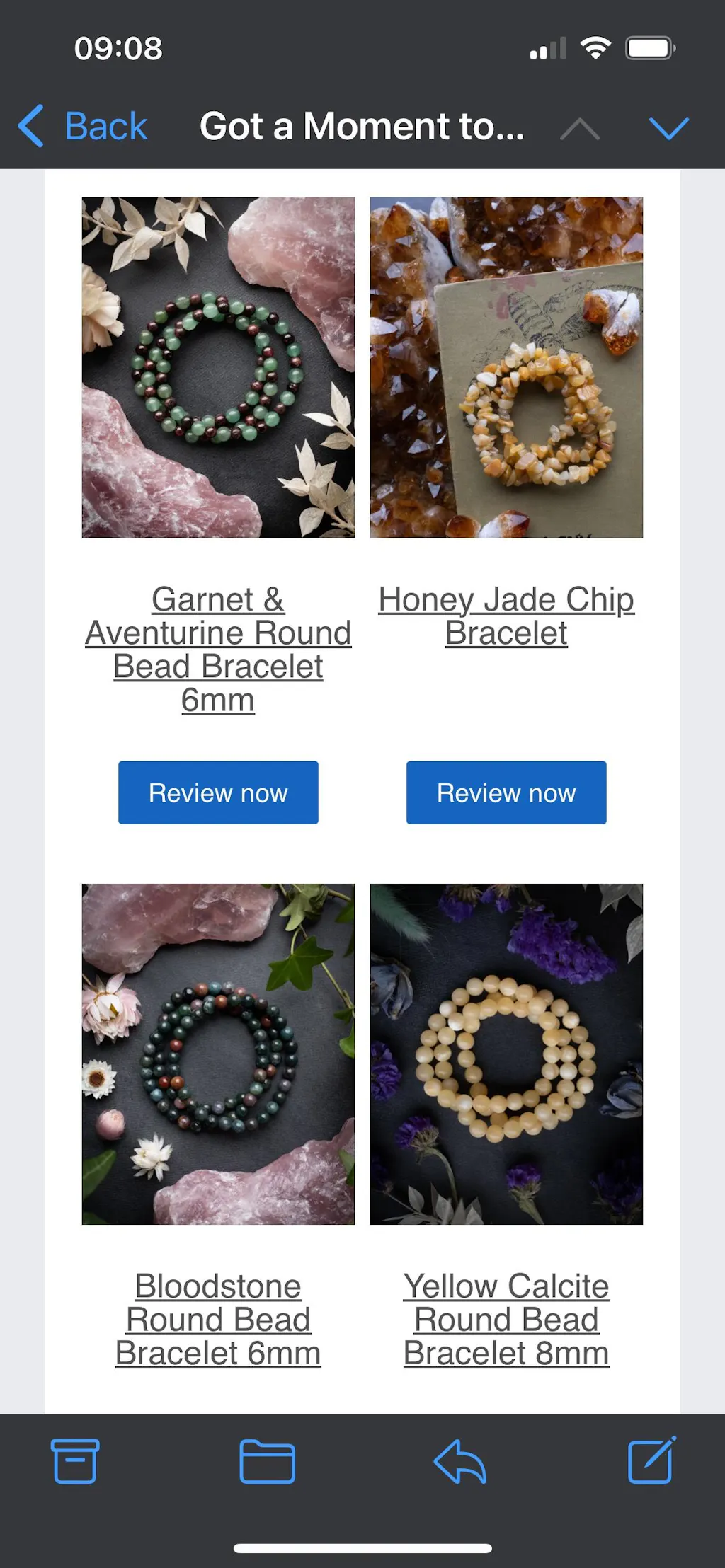Open the Bloodstone Round Bead Bracelet link
Image resolution: width=725 pixels, height=1568 pixels.
[218, 1319]
